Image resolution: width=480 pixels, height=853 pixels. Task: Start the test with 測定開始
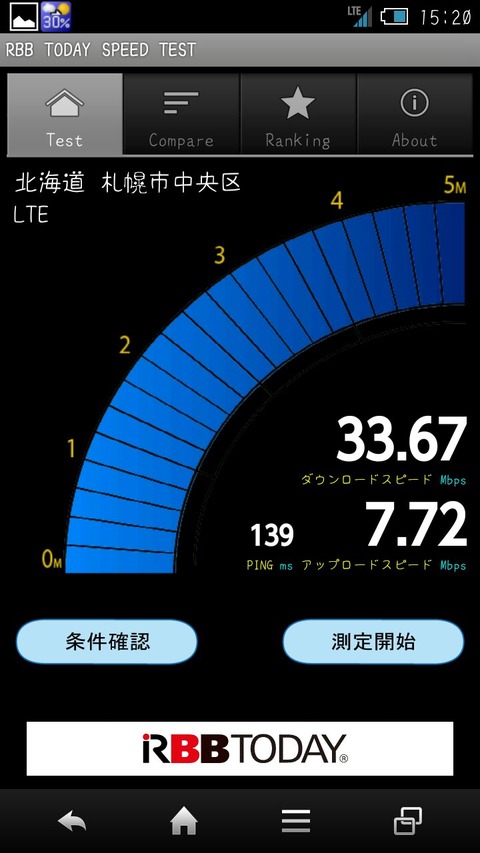(373, 641)
